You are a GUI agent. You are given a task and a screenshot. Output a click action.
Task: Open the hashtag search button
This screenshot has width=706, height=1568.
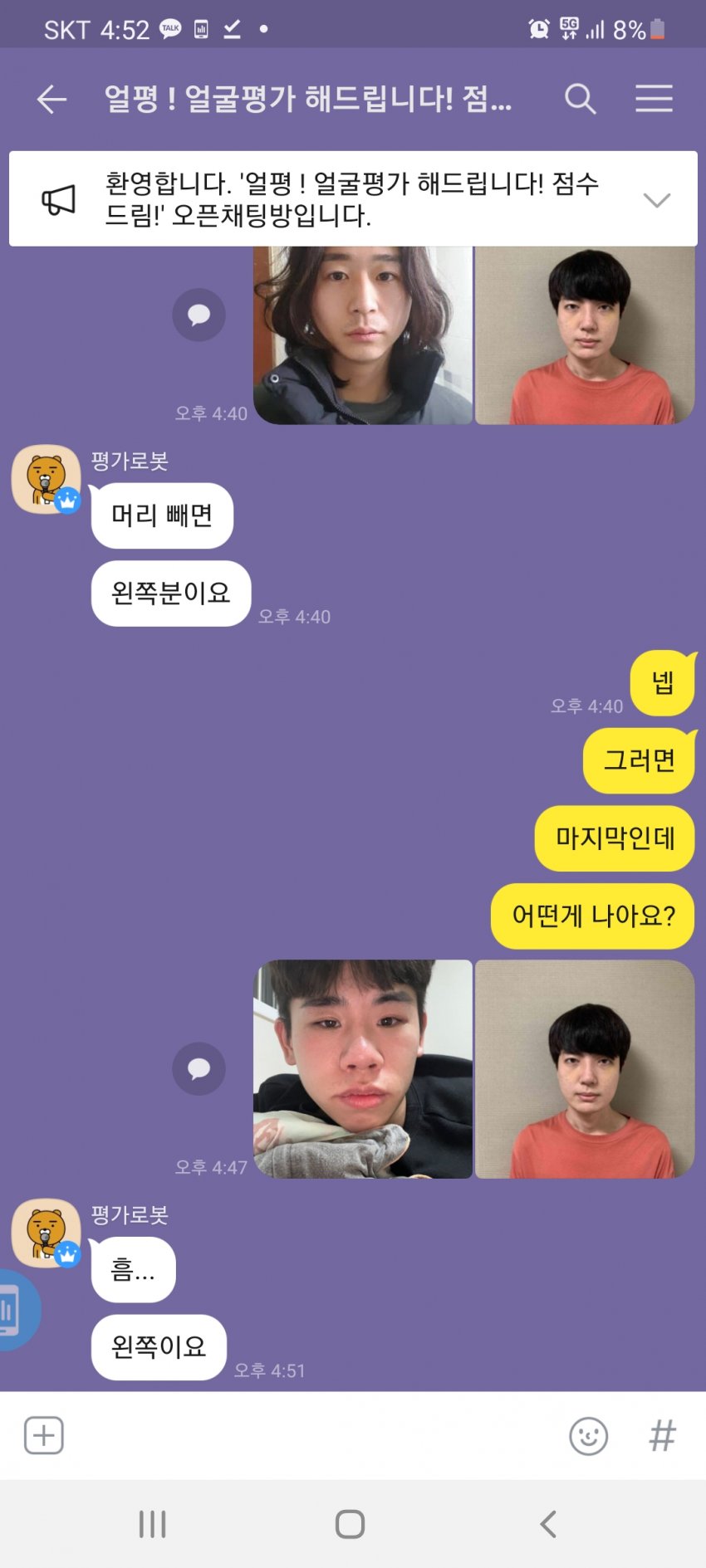click(x=662, y=1435)
